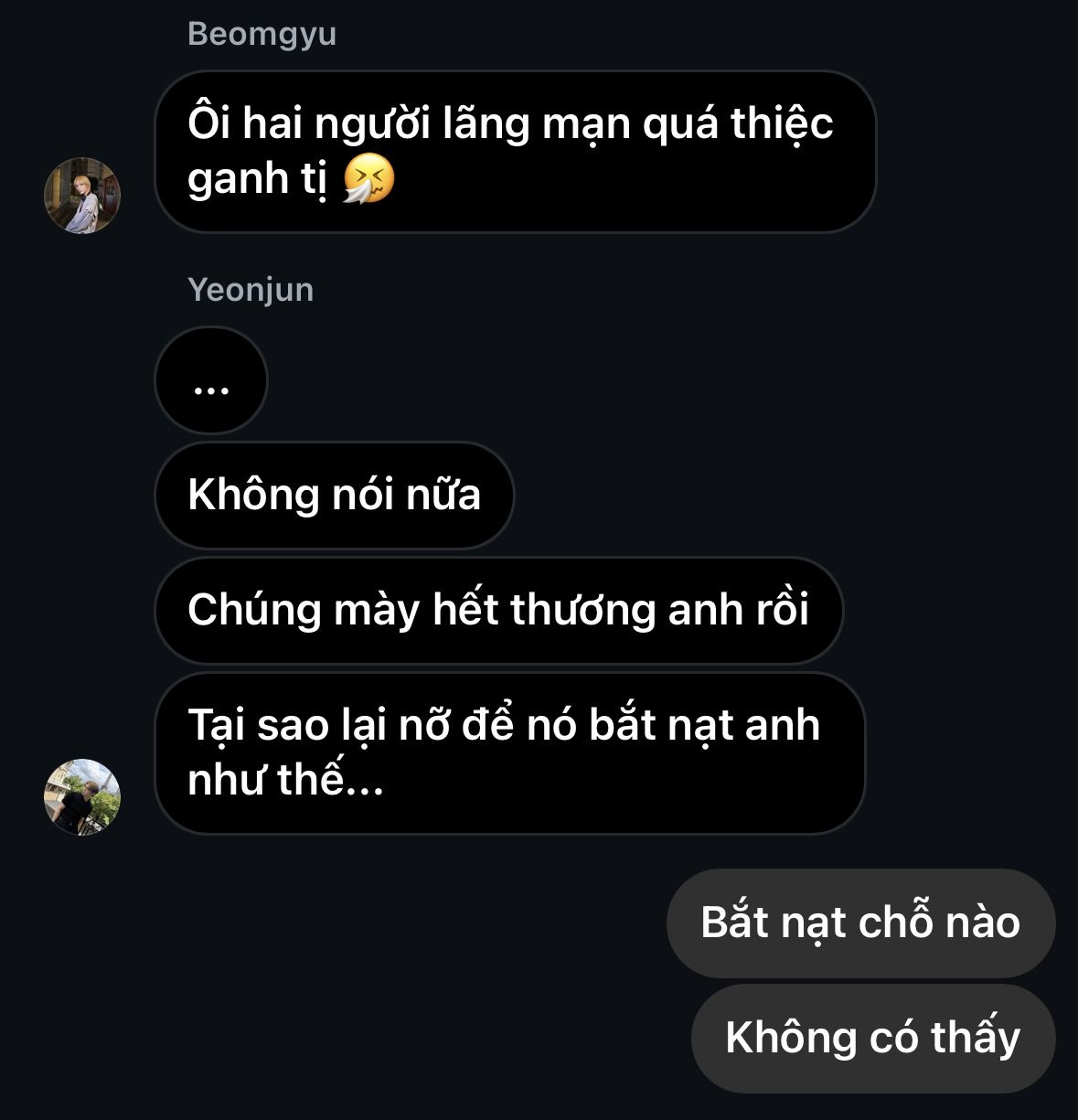This screenshot has width=1078, height=1120.
Task: Open Beomgyu's profile picture
Action: [82, 196]
